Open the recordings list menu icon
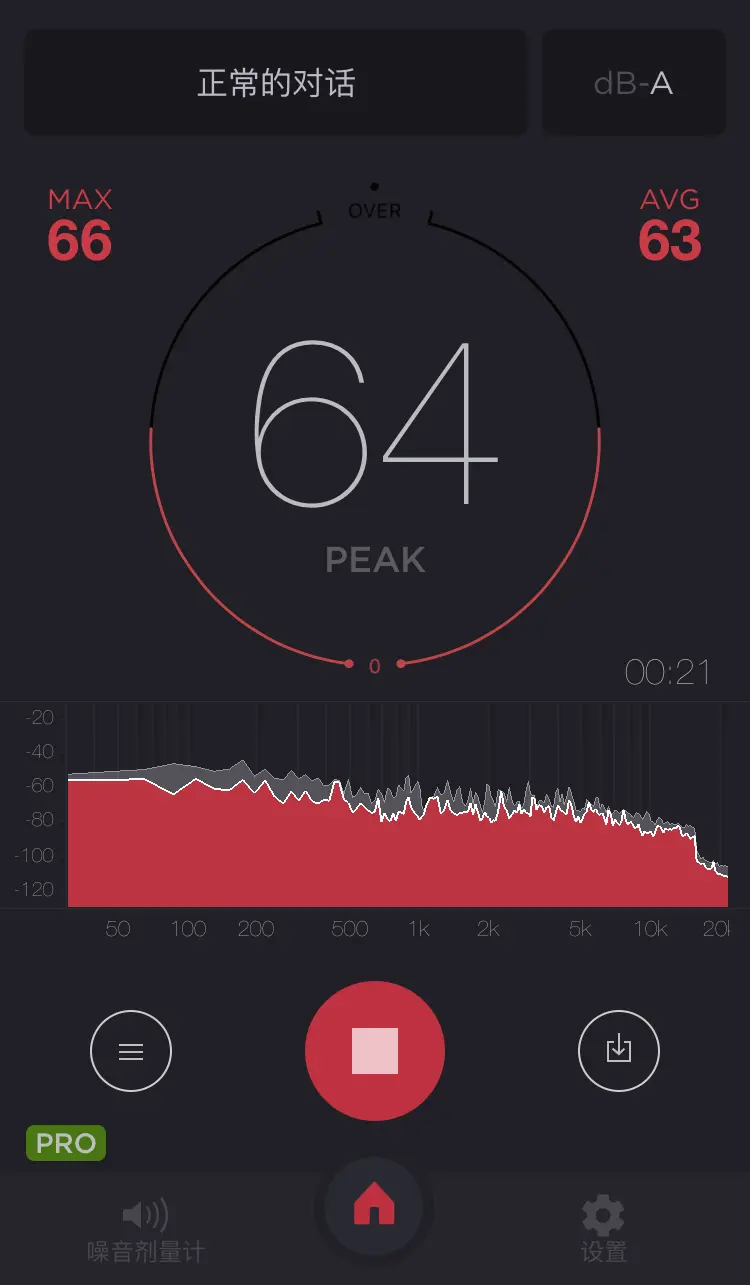Image resolution: width=750 pixels, height=1285 pixels. tap(131, 1051)
